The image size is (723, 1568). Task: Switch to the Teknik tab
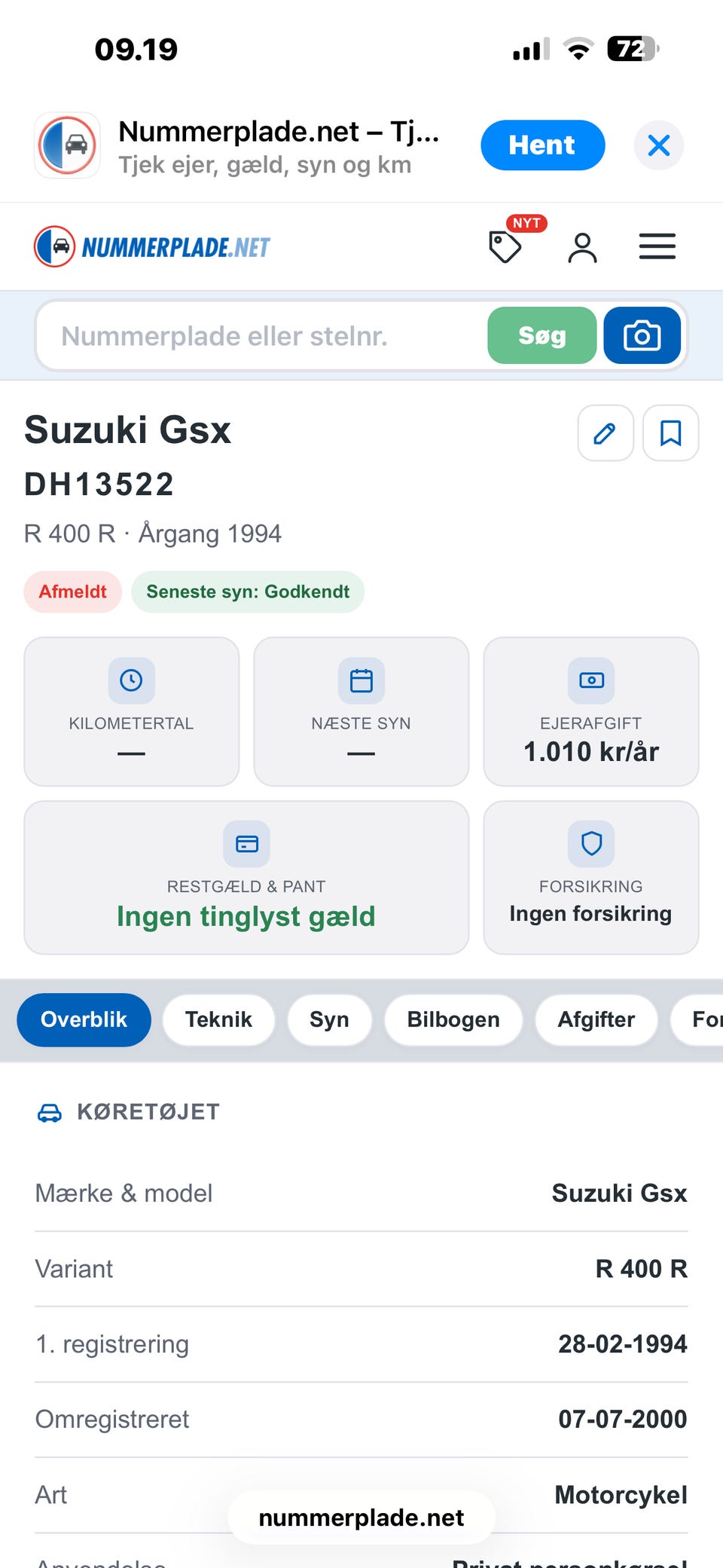click(218, 1019)
